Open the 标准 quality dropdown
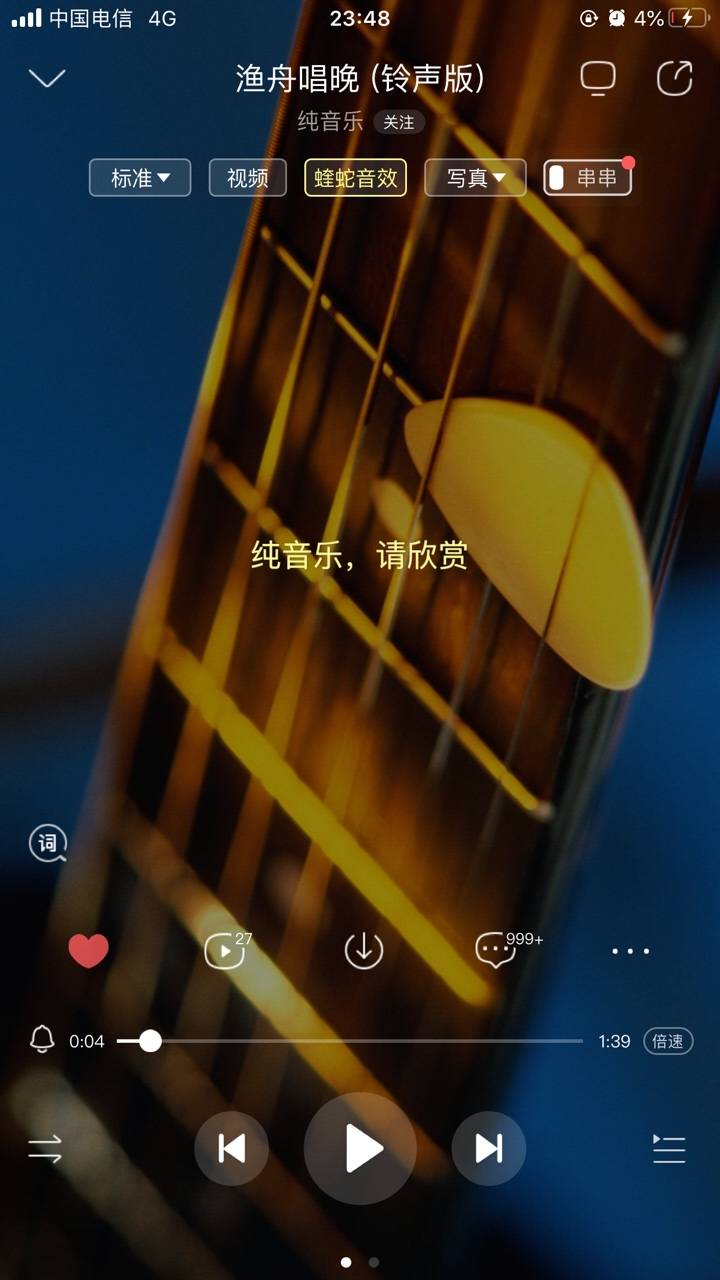 click(x=140, y=178)
